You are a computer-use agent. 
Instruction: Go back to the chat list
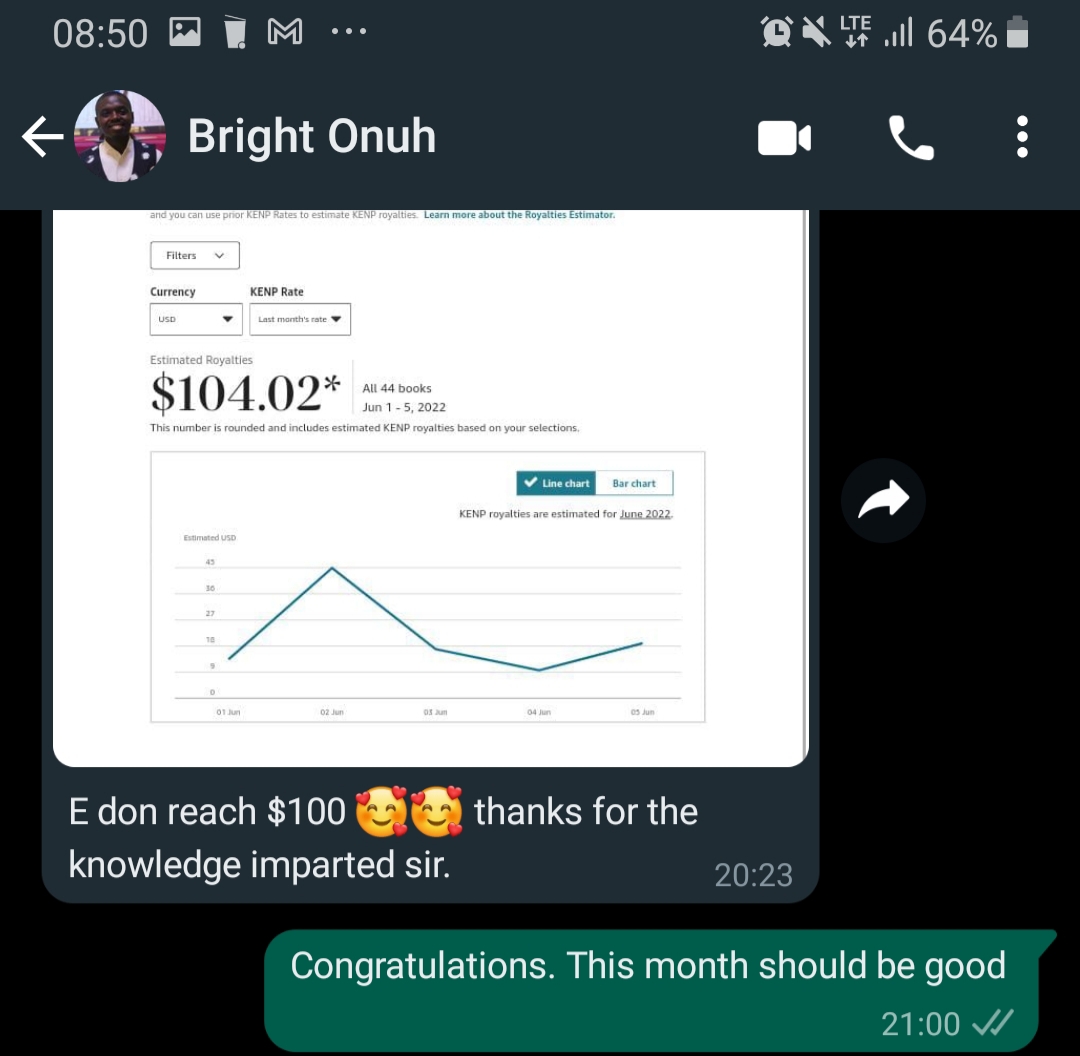coord(42,138)
